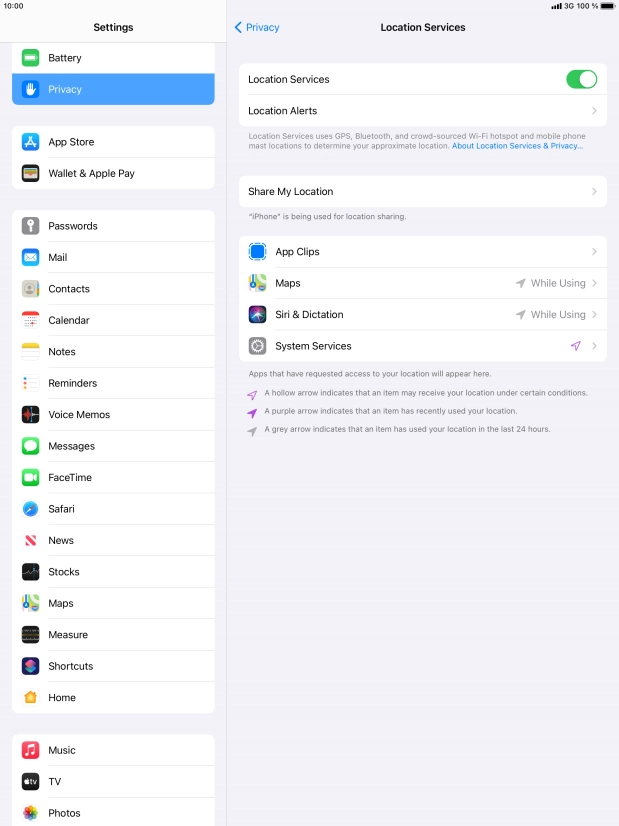Open Contacts settings
The height and width of the screenshot is (826, 619).
coord(113,289)
